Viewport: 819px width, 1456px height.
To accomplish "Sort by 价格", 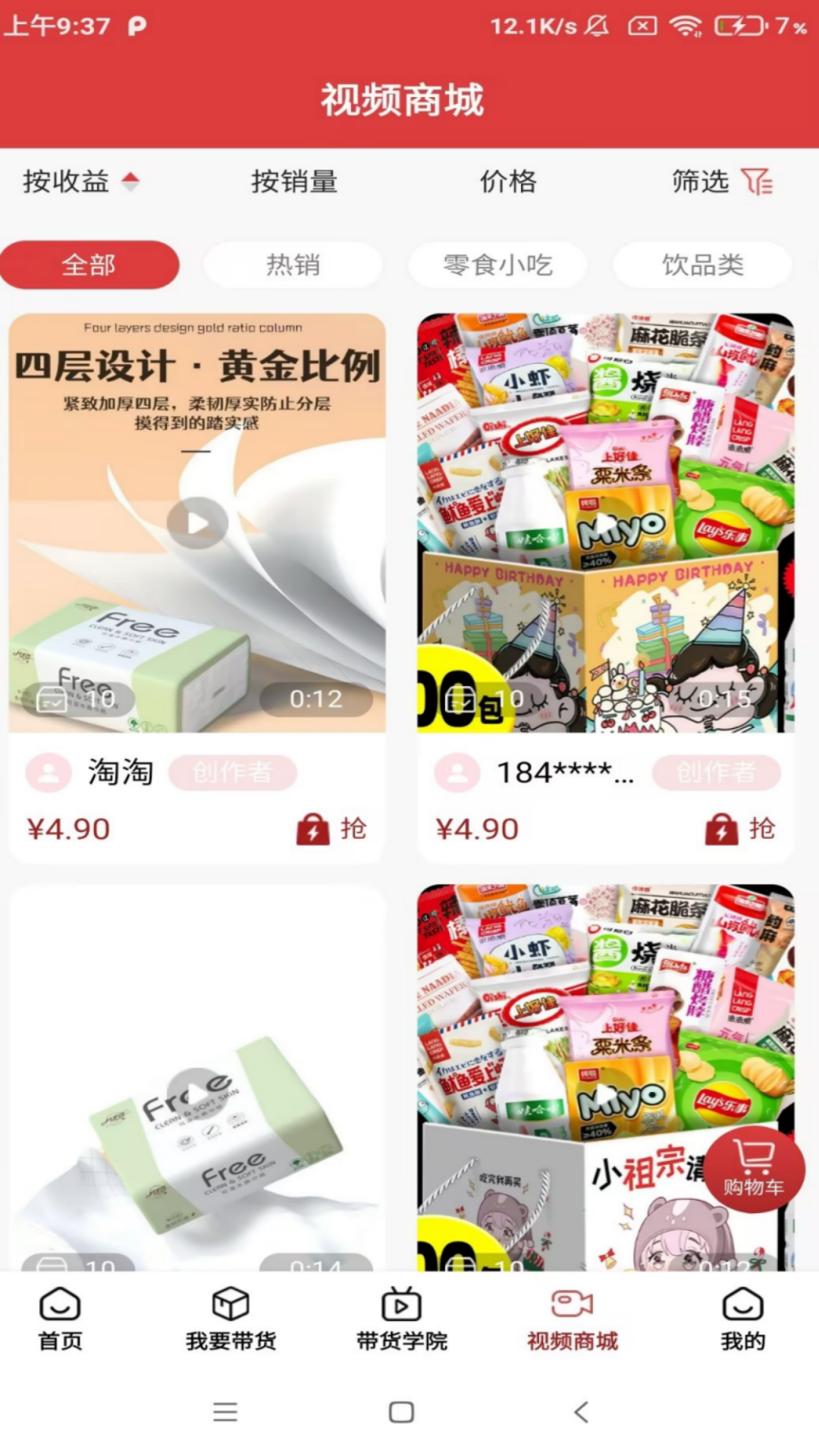I will [x=508, y=182].
